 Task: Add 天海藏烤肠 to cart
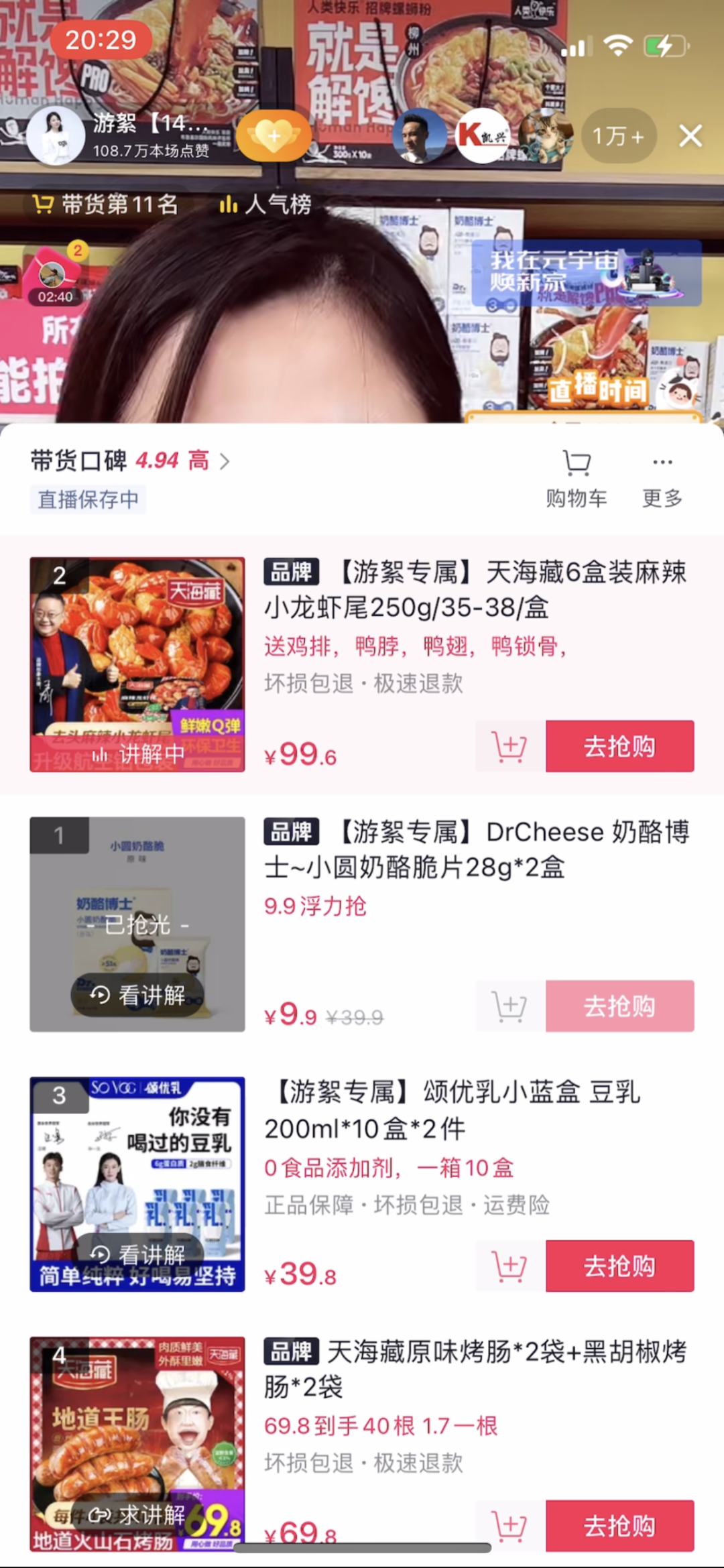click(x=509, y=1525)
